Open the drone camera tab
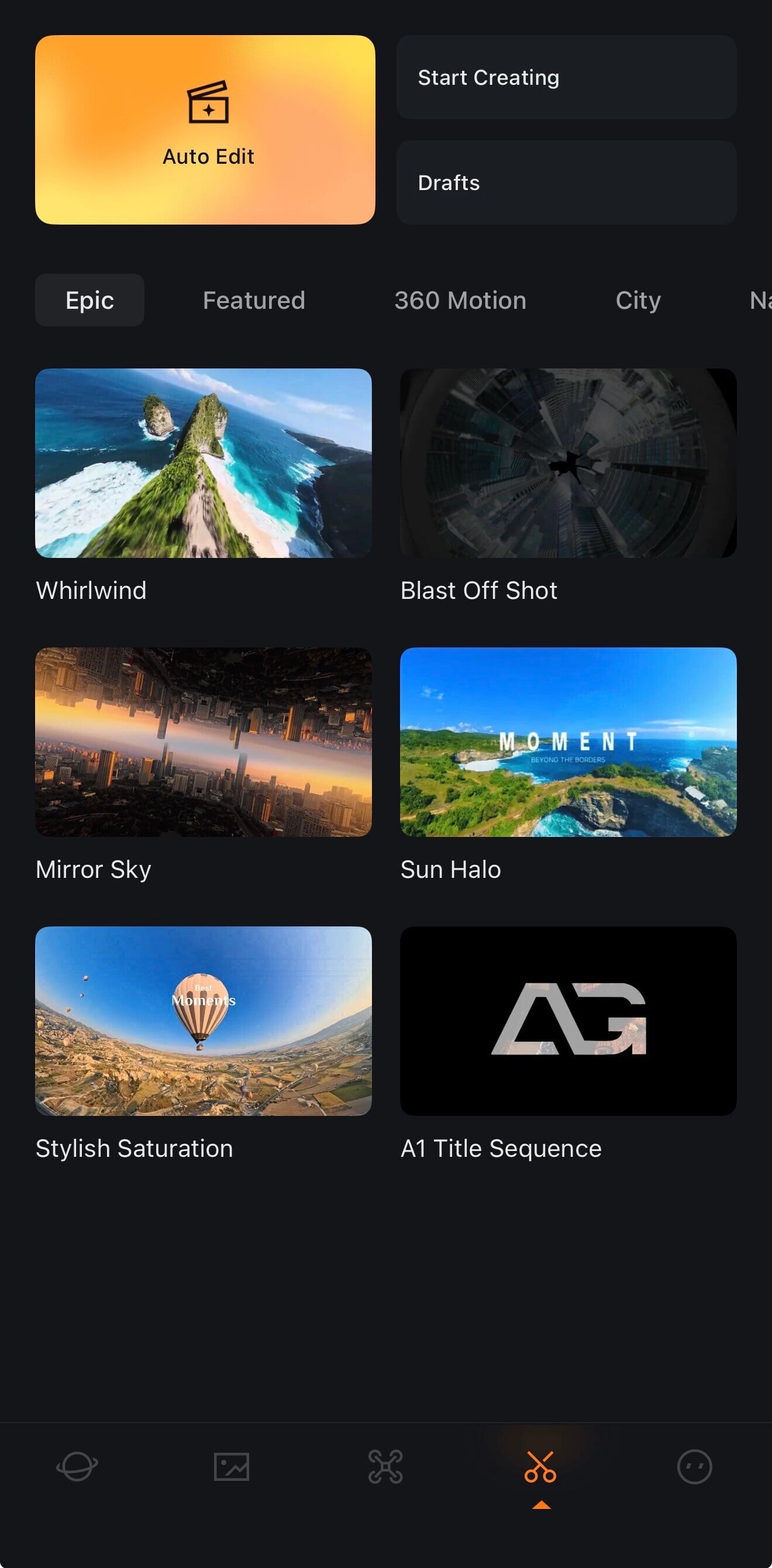772x1568 pixels. click(385, 1467)
